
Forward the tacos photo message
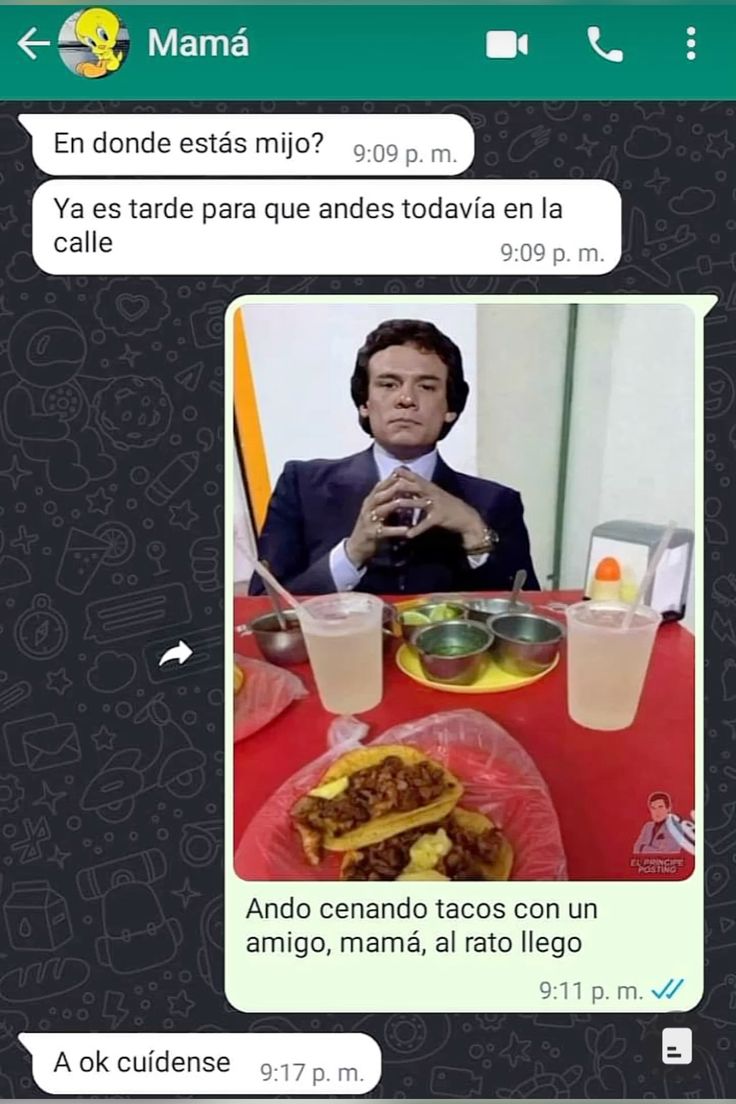pyautogui.click(x=176, y=655)
